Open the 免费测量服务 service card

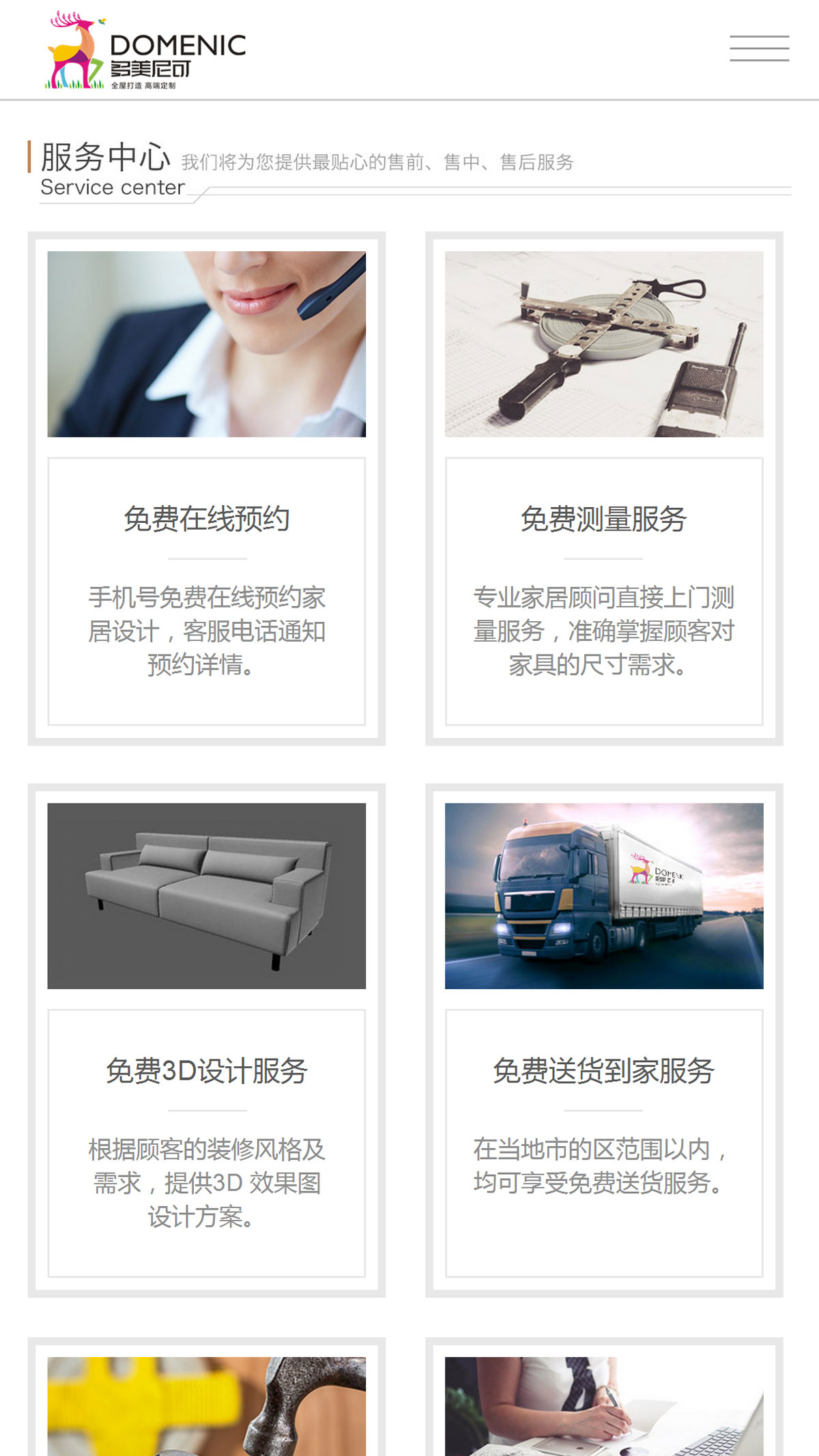[x=603, y=519]
